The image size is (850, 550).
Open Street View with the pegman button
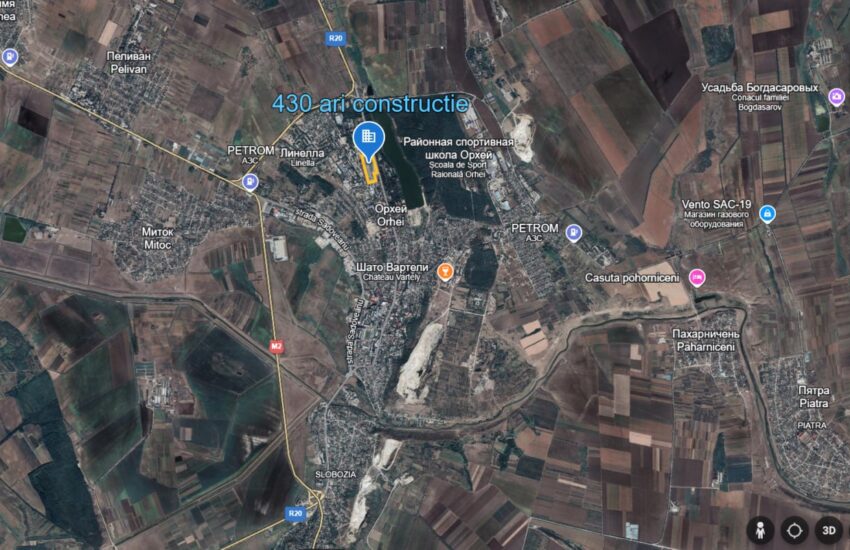coord(761,529)
